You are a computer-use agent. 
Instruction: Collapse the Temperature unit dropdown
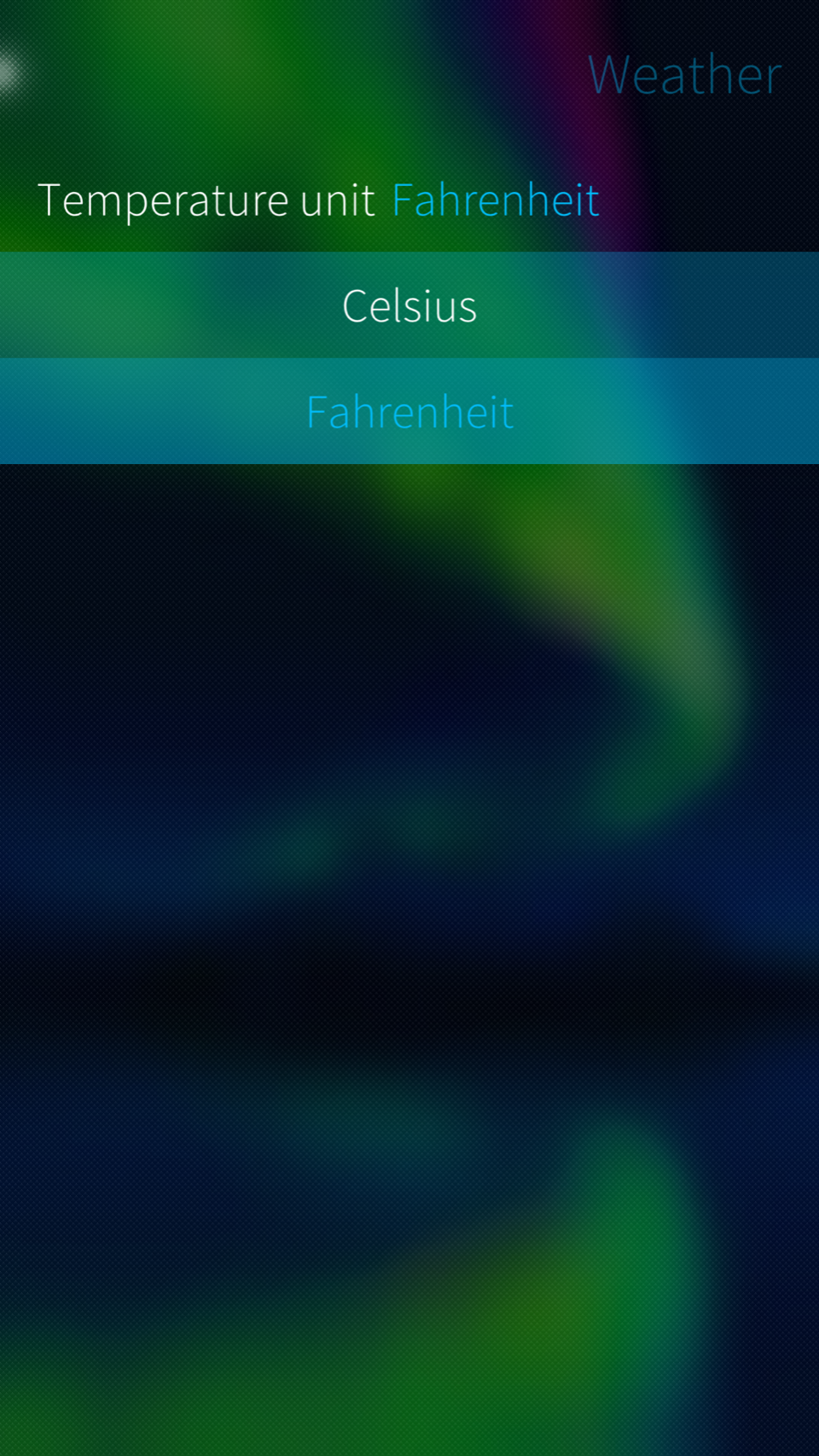pyautogui.click(x=318, y=200)
